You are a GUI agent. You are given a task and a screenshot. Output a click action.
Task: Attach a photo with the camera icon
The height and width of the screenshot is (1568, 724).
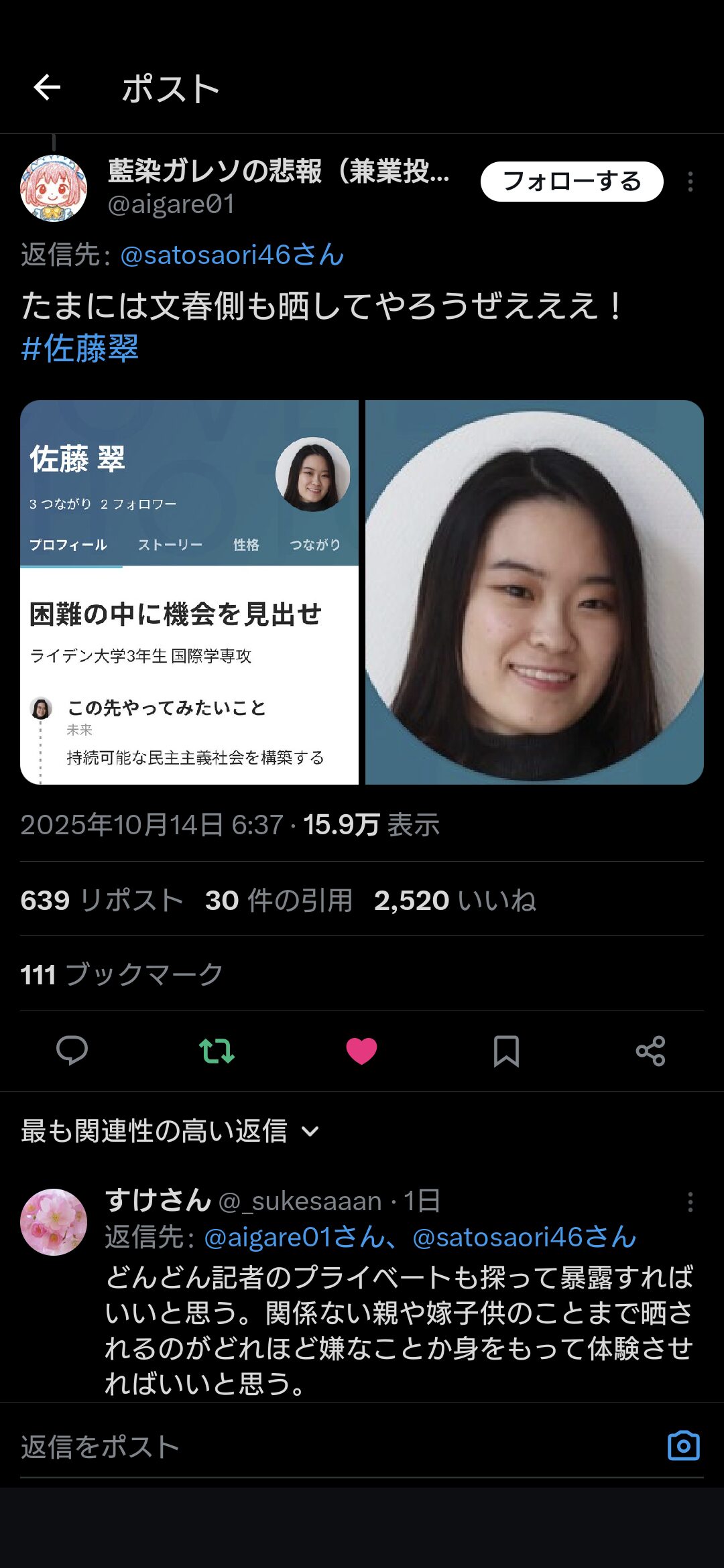tap(683, 1446)
